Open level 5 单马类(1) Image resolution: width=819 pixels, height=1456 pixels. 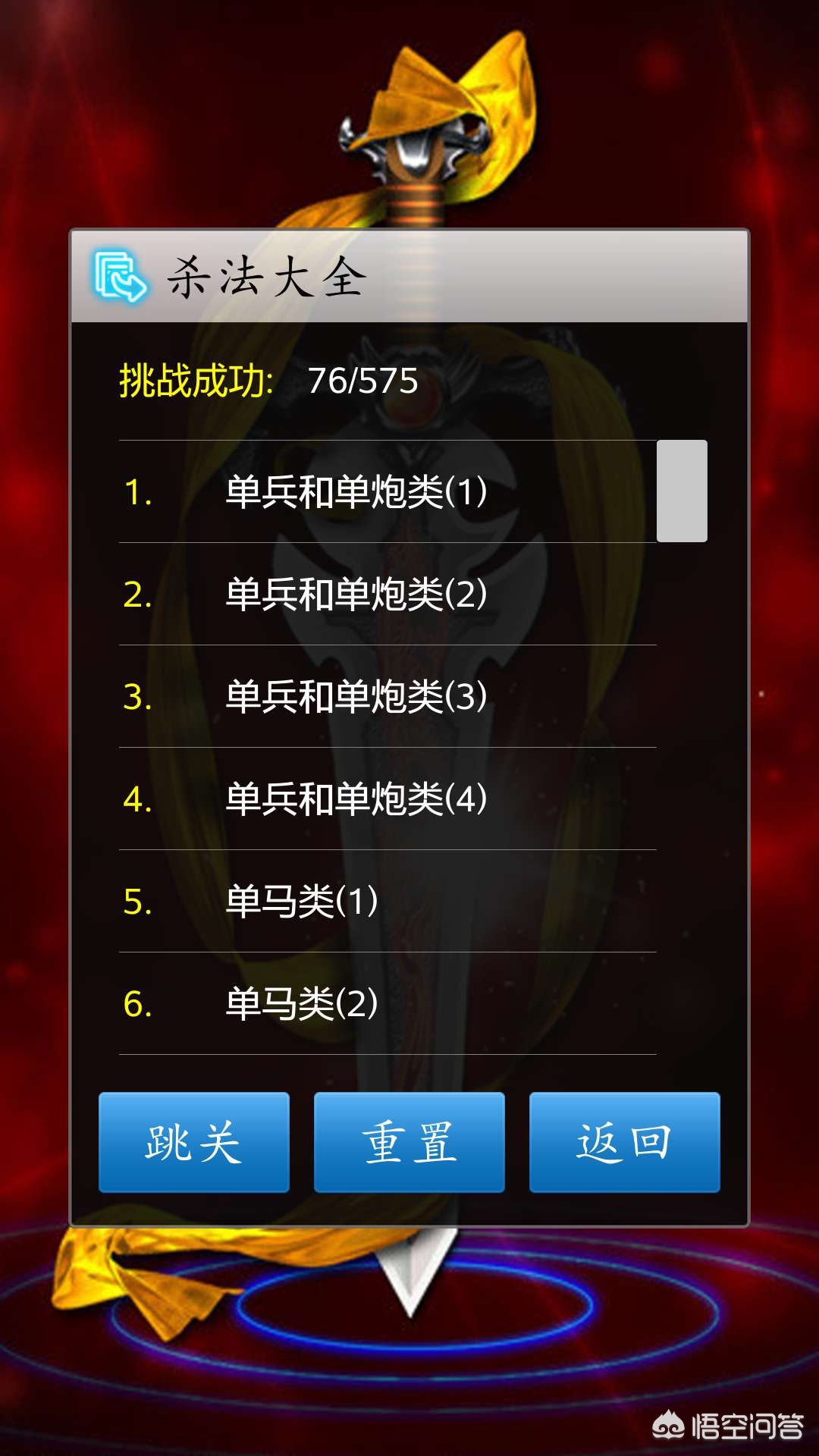coord(303,901)
